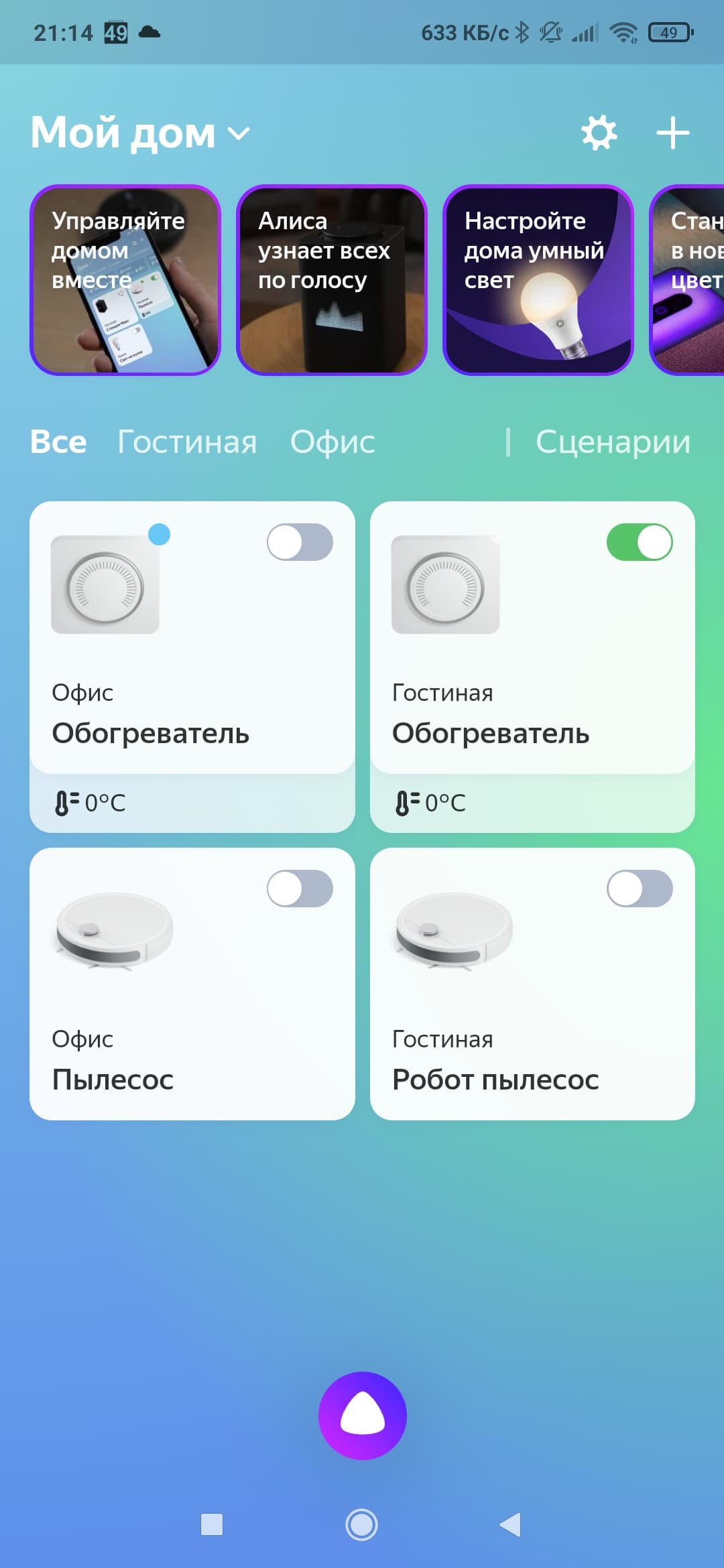This screenshot has width=724, height=1568.
Task: Go back using the system back button
Action: [x=511, y=1524]
